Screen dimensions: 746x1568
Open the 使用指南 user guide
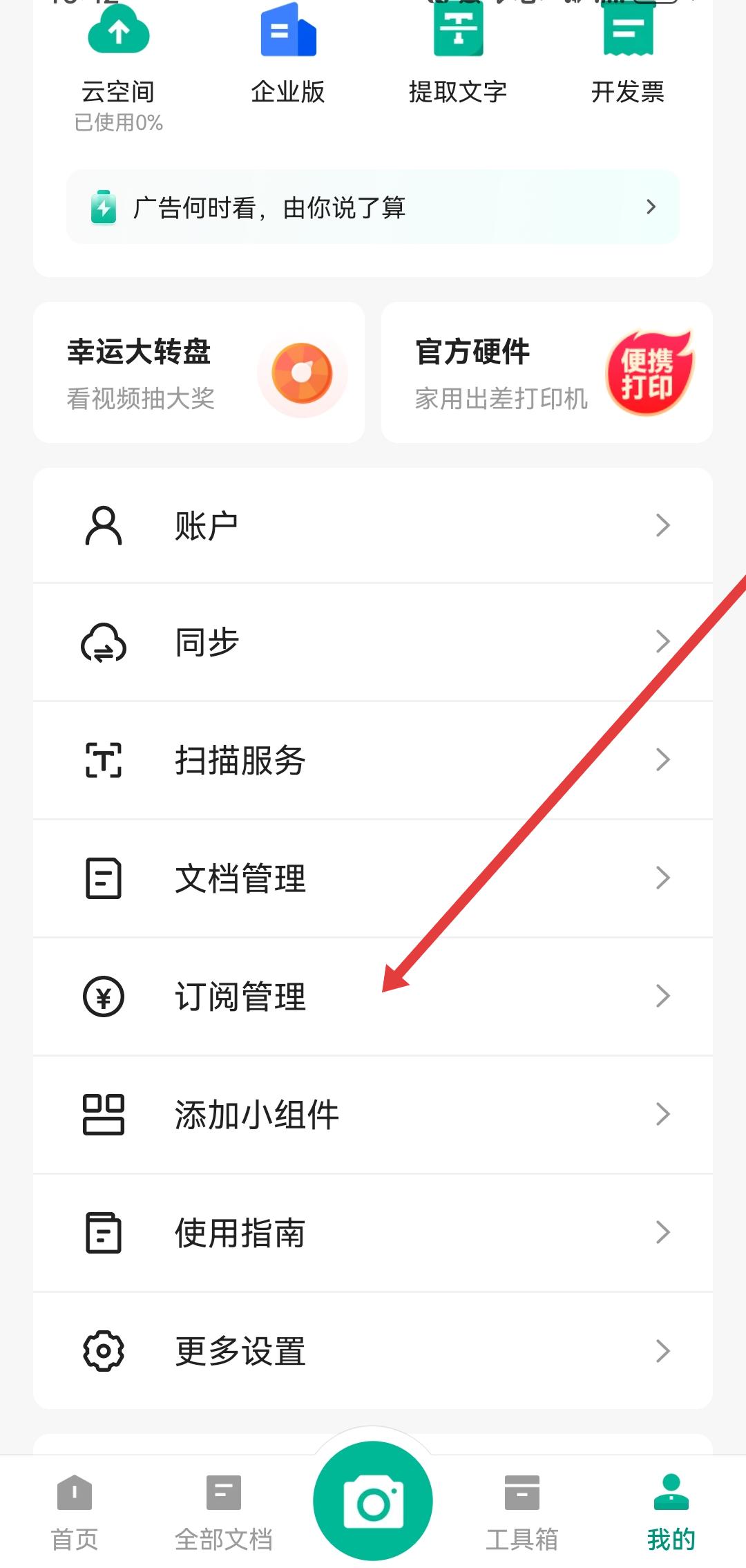(x=373, y=1233)
